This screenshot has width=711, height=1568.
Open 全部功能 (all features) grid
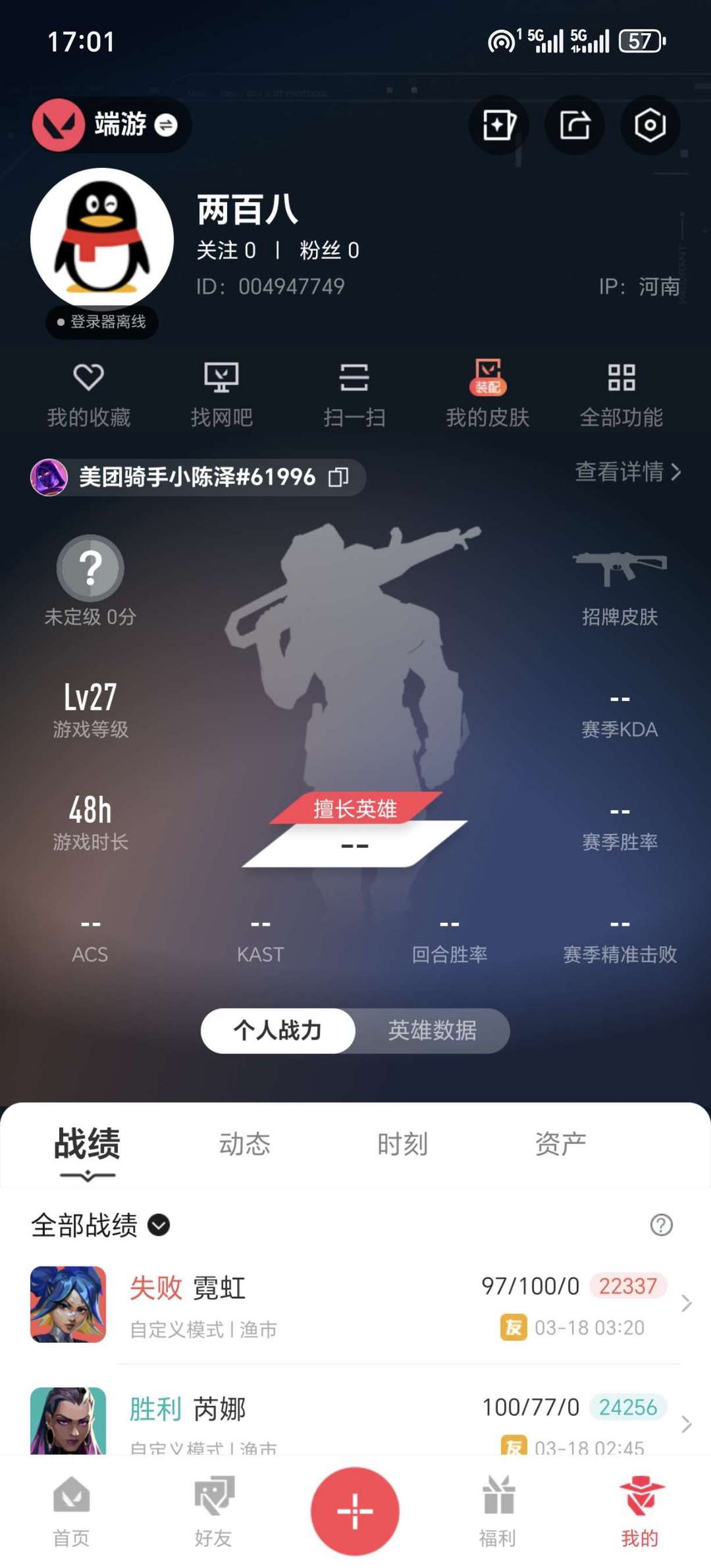coord(621,394)
